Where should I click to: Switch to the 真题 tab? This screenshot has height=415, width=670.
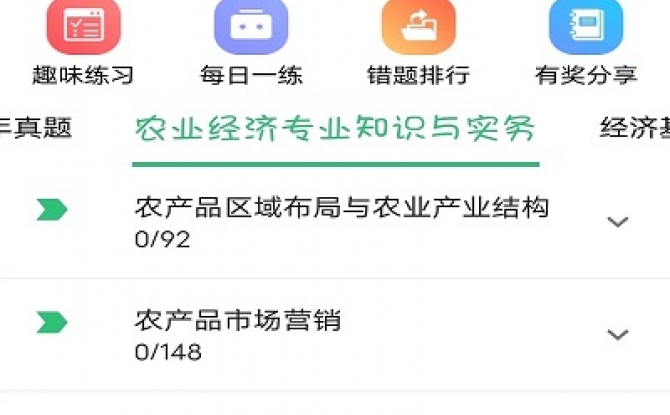coord(36,129)
